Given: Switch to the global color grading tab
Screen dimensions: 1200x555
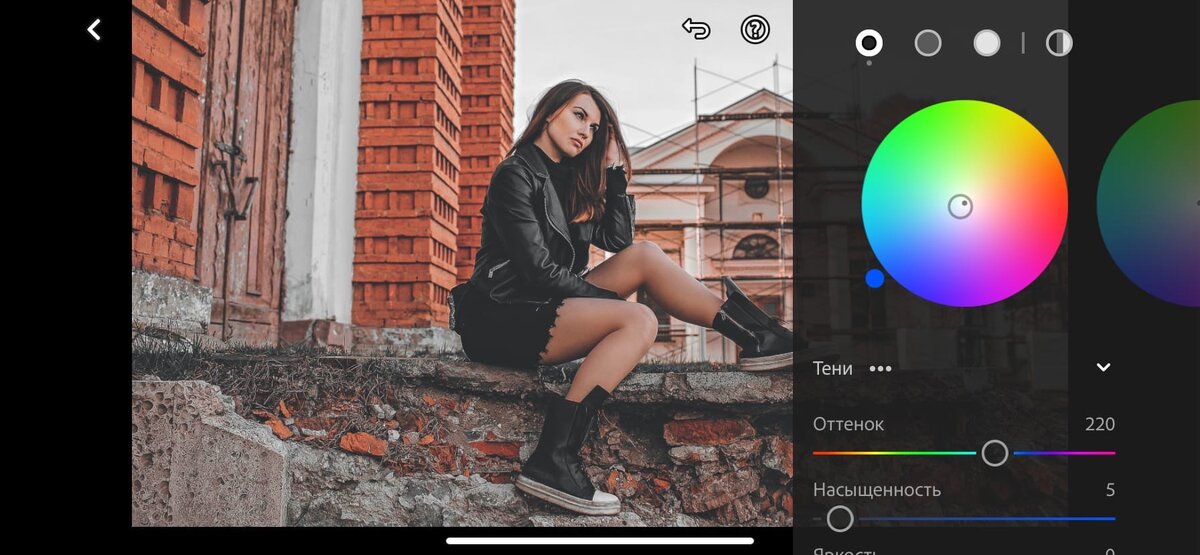Looking at the screenshot, I should tap(1059, 43).
